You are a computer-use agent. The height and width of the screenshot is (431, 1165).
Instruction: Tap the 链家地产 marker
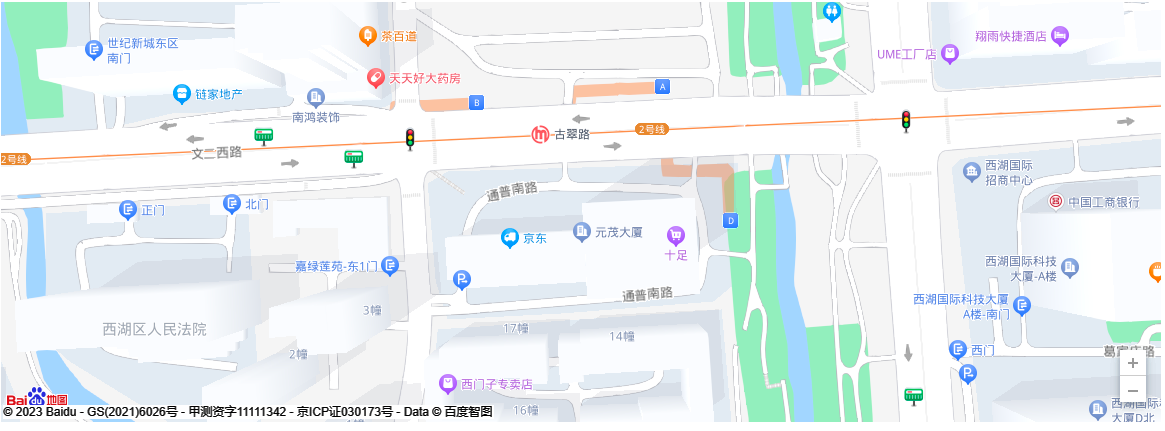[182, 94]
